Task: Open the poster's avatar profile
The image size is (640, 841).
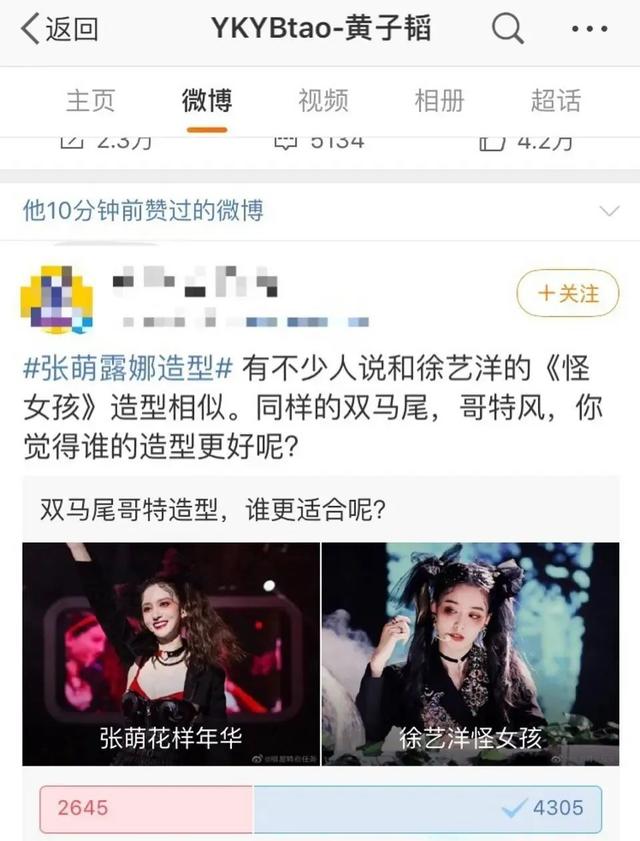Action: [57, 298]
